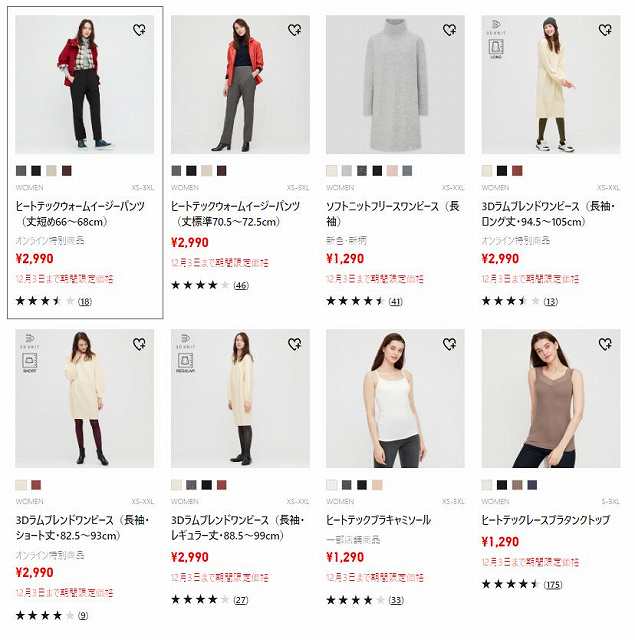Save 3Dラムブレンドワンピース レギュラー丈 to wishlist
The height and width of the screenshot is (640, 635).
294,344
